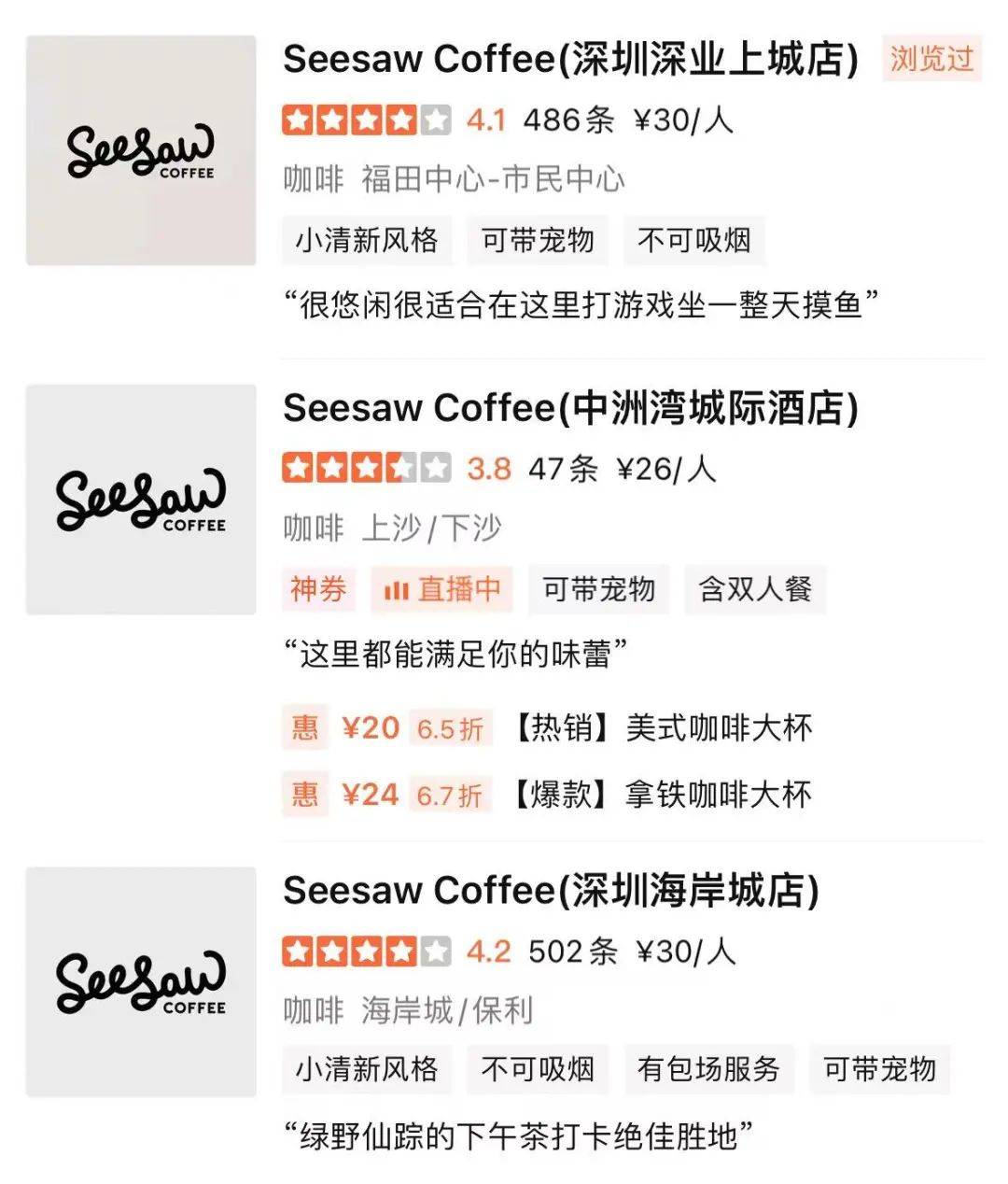Click the 486条 review count link
The height and width of the screenshot is (1184, 1008).
pos(567,119)
